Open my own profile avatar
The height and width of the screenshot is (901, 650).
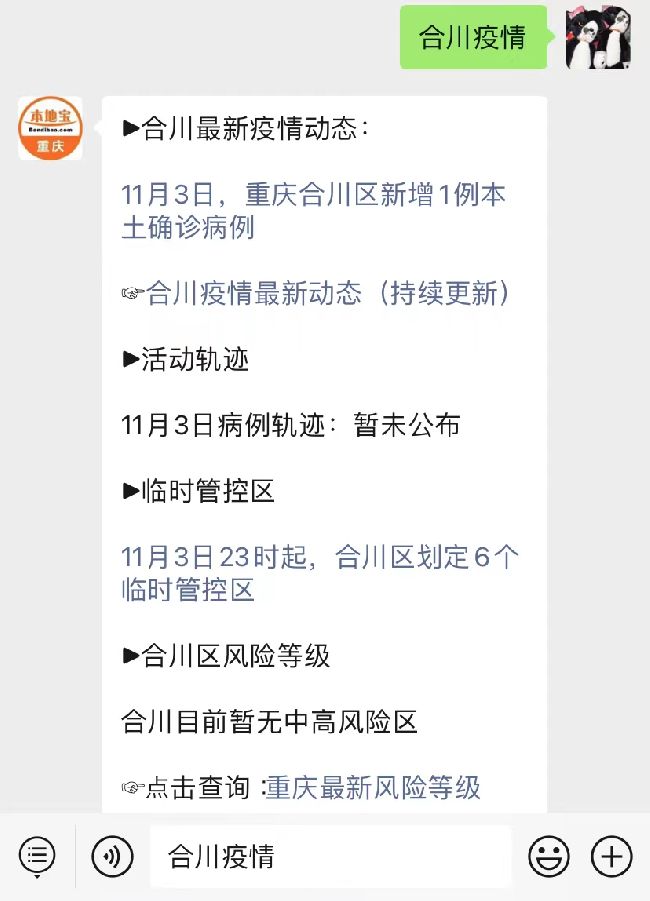click(x=598, y=37)
